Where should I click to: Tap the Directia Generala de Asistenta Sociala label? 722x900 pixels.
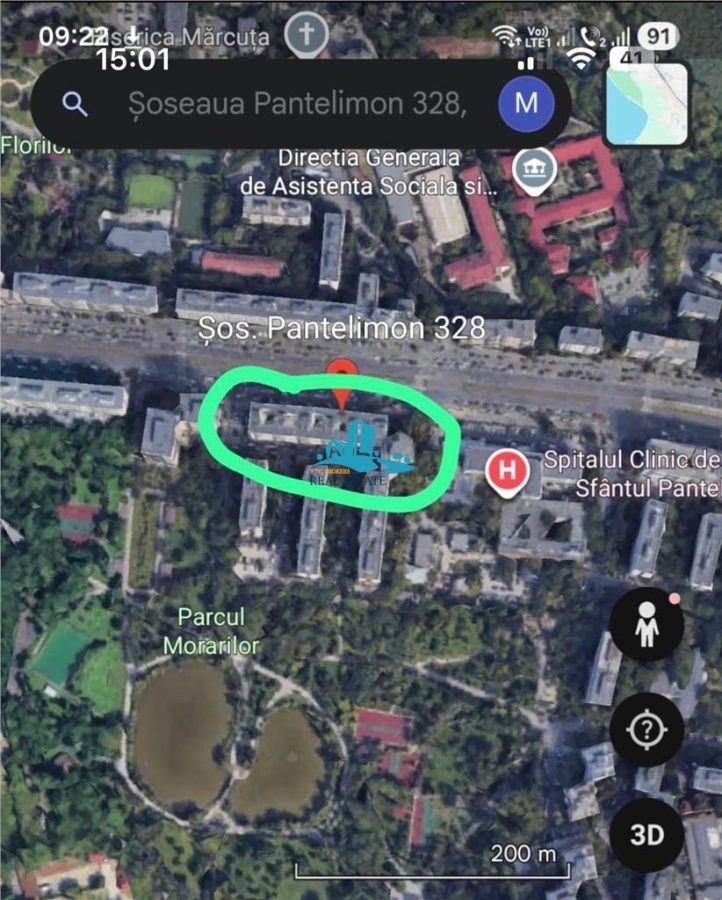370,170
